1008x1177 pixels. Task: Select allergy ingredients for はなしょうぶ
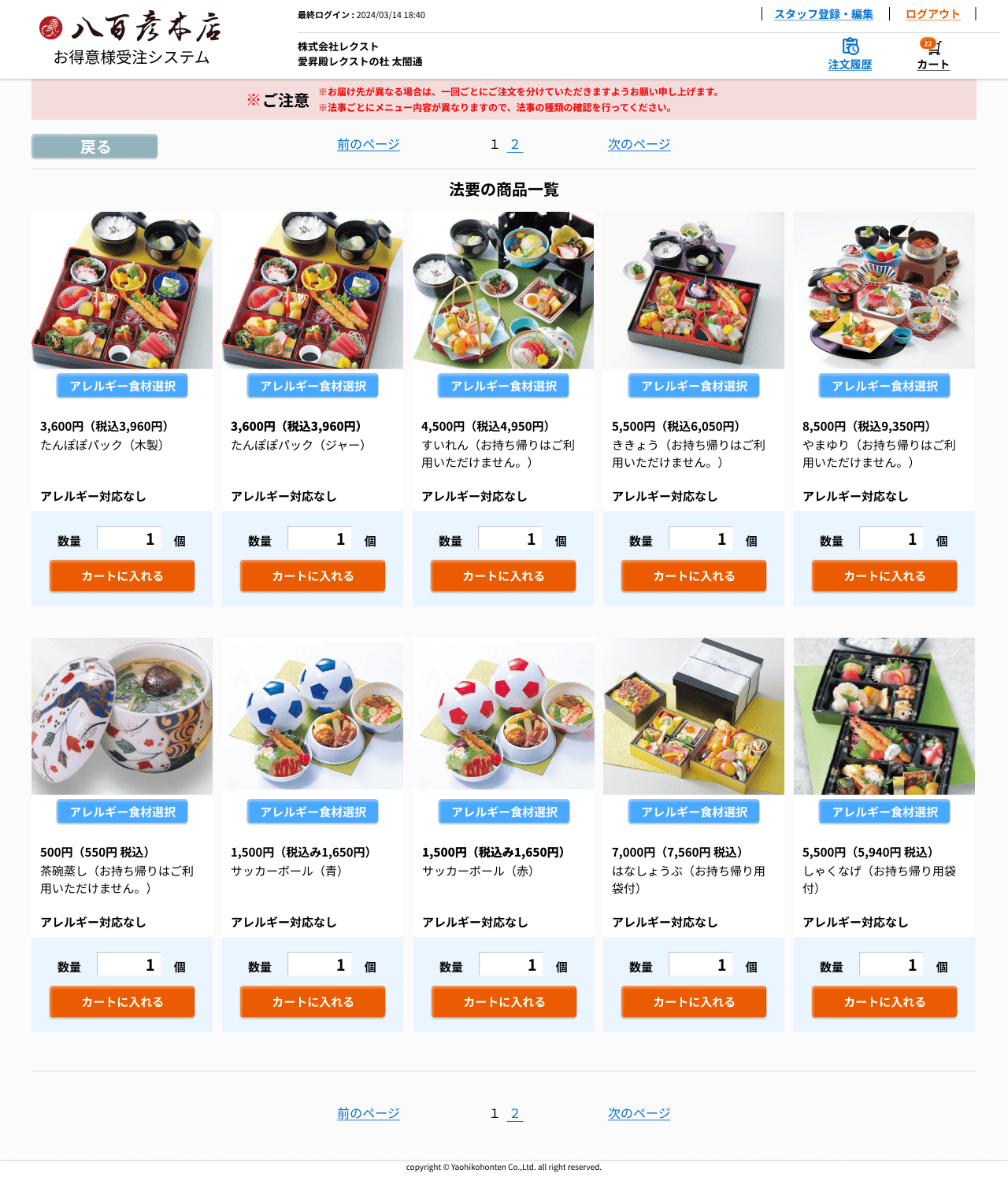click(x=693, y=811)
